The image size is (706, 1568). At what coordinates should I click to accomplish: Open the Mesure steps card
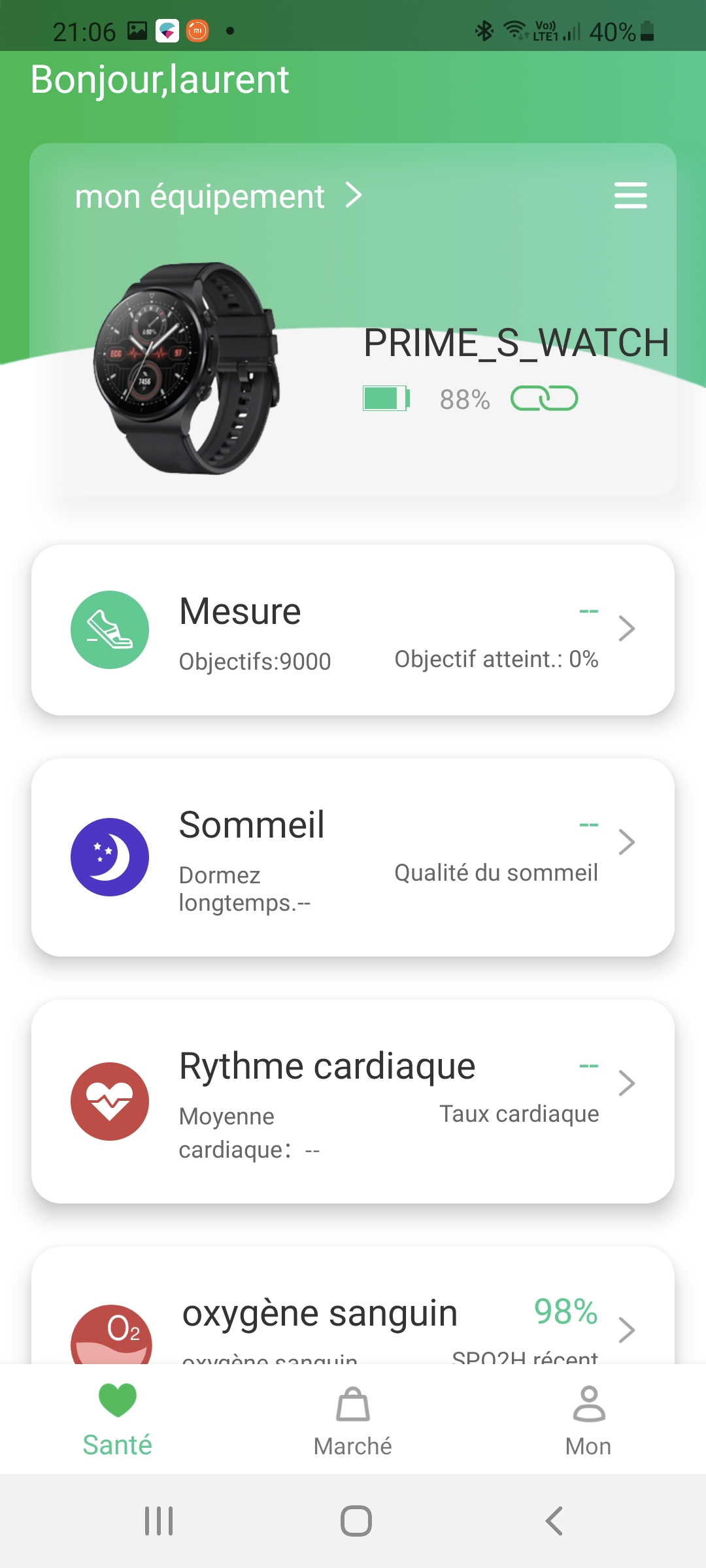click(x=353, y=630)
